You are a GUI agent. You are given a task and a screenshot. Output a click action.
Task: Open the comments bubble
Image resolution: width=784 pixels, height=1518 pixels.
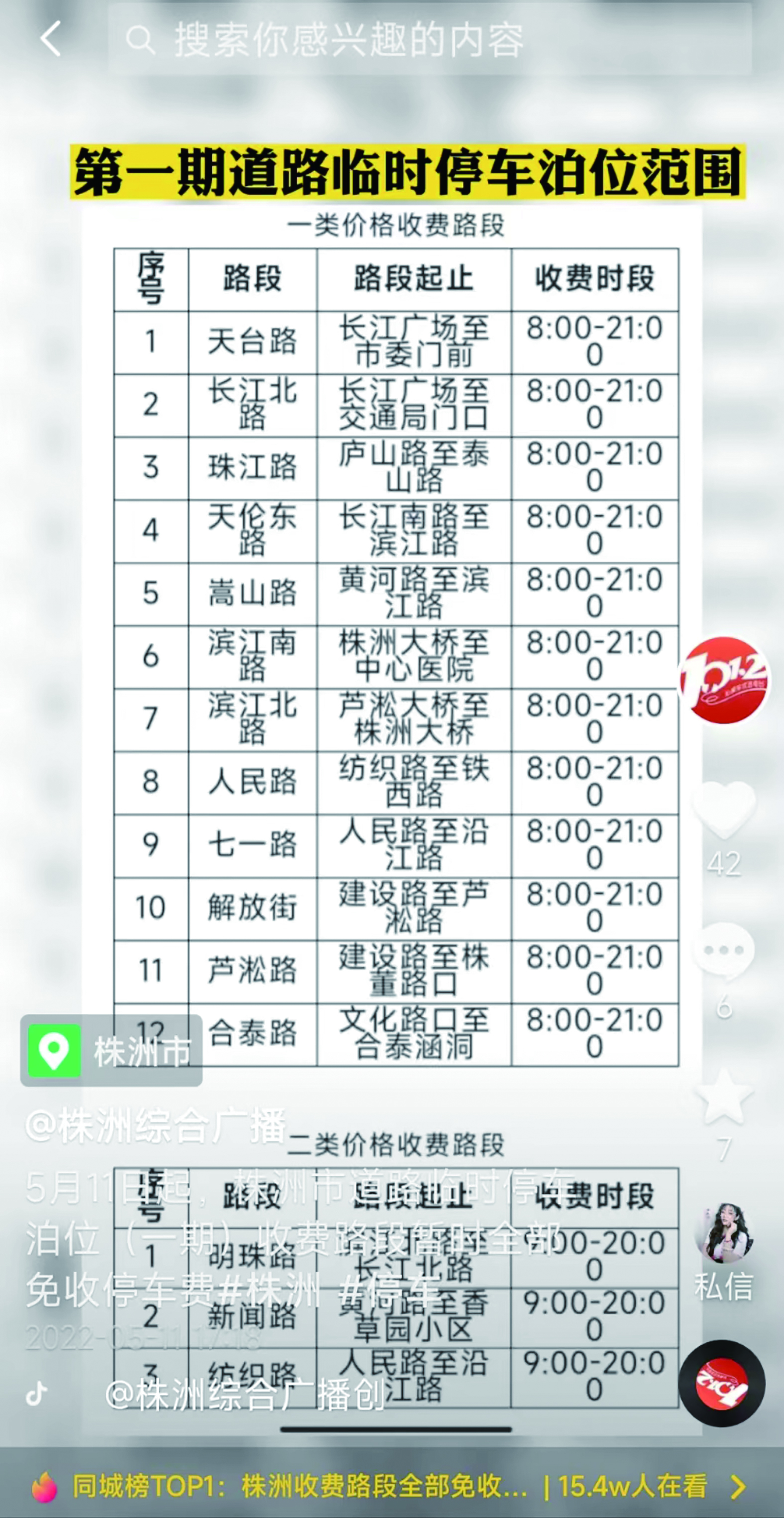tap(724, 950)
